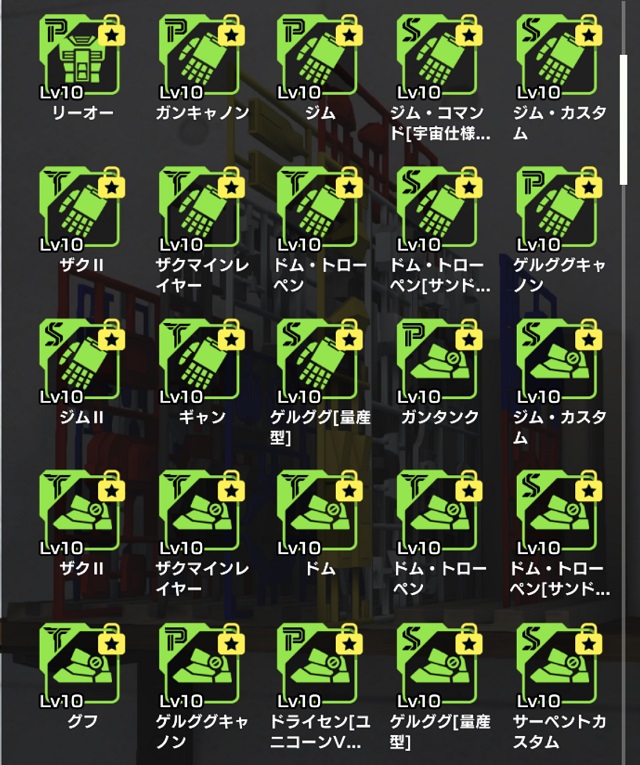Open the グフ leg part
Viewport: 640px width, 765px height.
pos(81,666)
